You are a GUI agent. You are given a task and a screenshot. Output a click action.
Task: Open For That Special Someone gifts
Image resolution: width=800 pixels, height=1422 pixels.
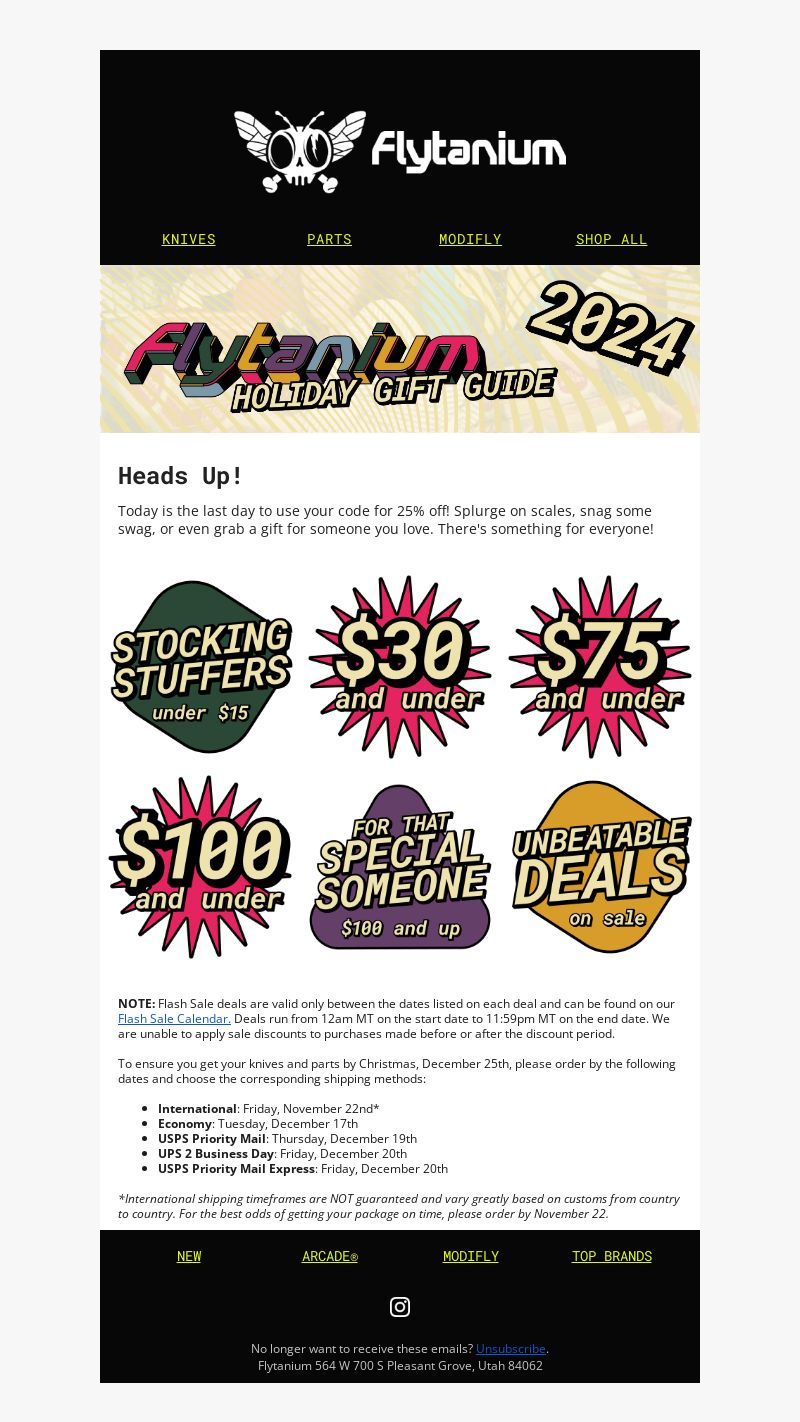pyautogui.click(x=400, y=866)
